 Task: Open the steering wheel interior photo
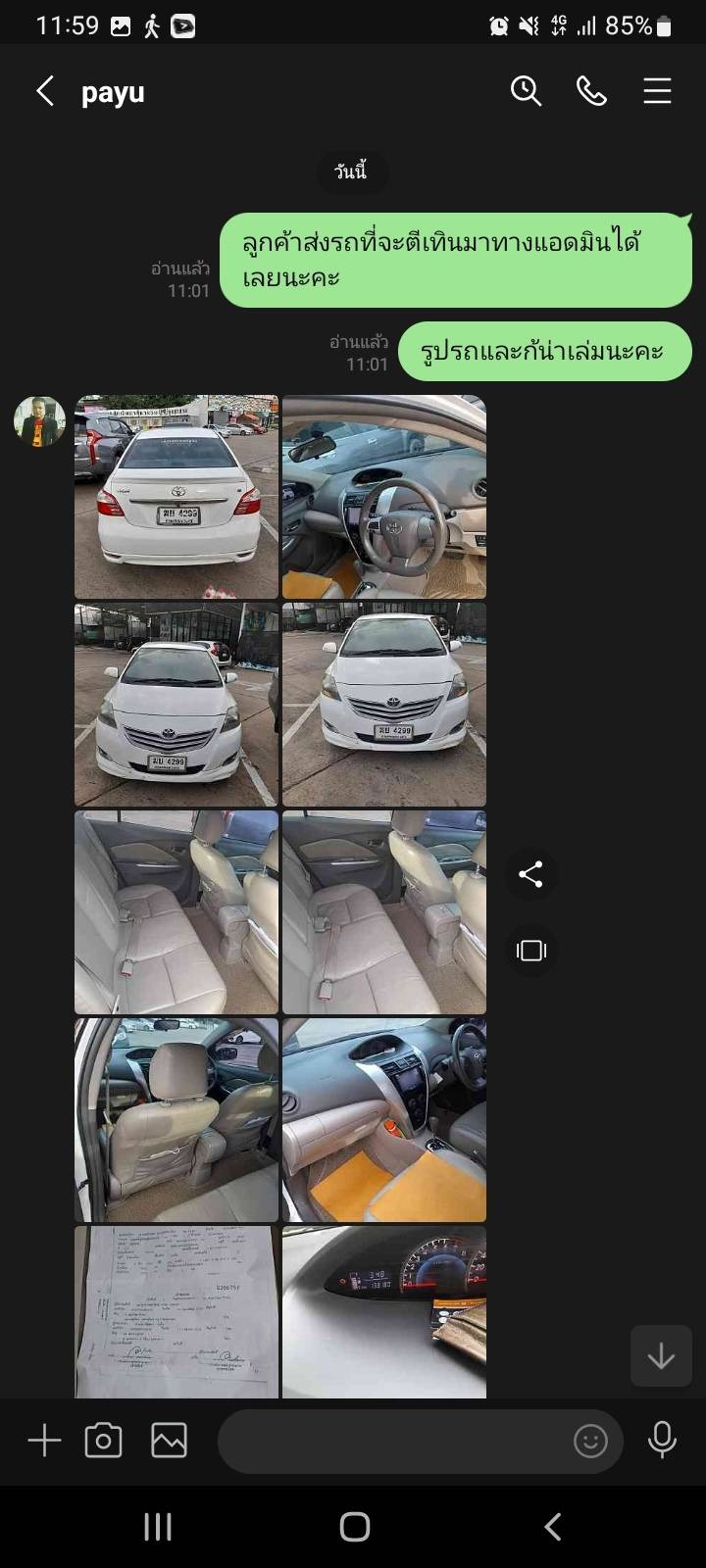[384, 497]
